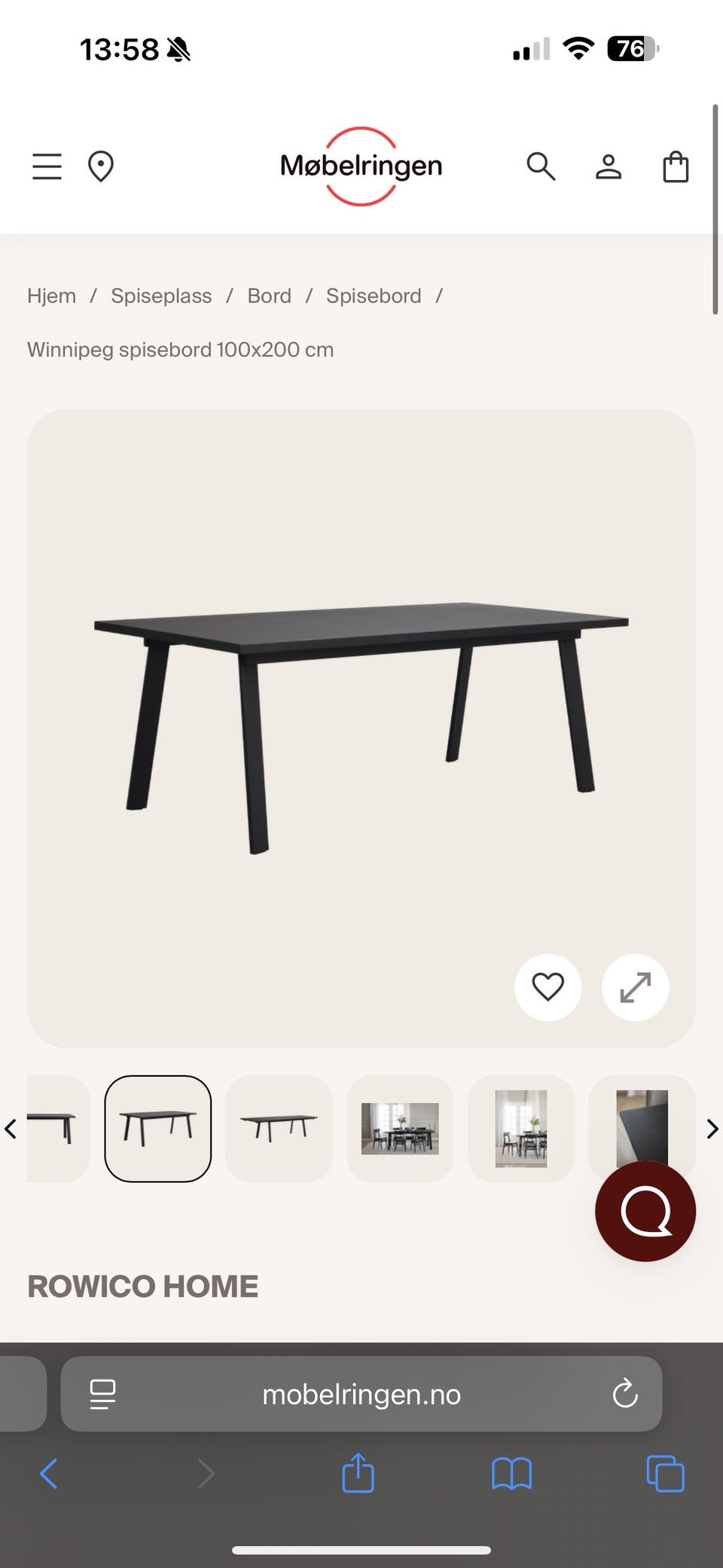Open the store locator pin
Viewport: 723px width, 1568px height.
pyautogui.click(x=101, y=167)
